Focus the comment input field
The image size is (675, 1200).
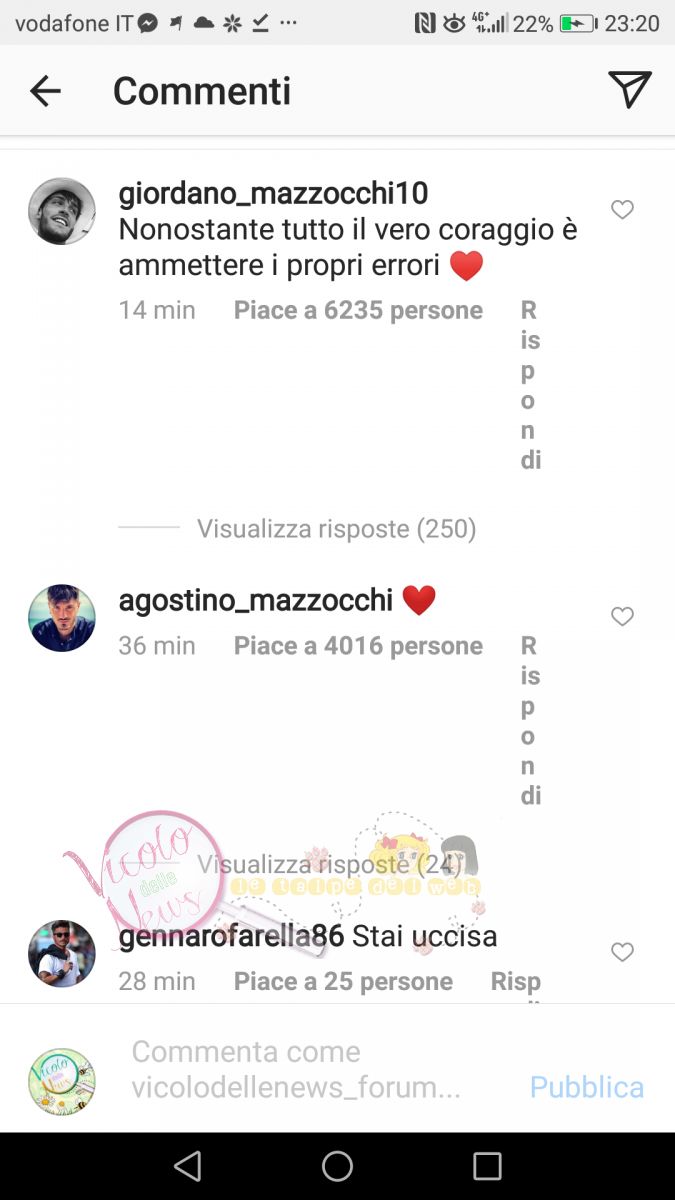(x=300, y=1069)
